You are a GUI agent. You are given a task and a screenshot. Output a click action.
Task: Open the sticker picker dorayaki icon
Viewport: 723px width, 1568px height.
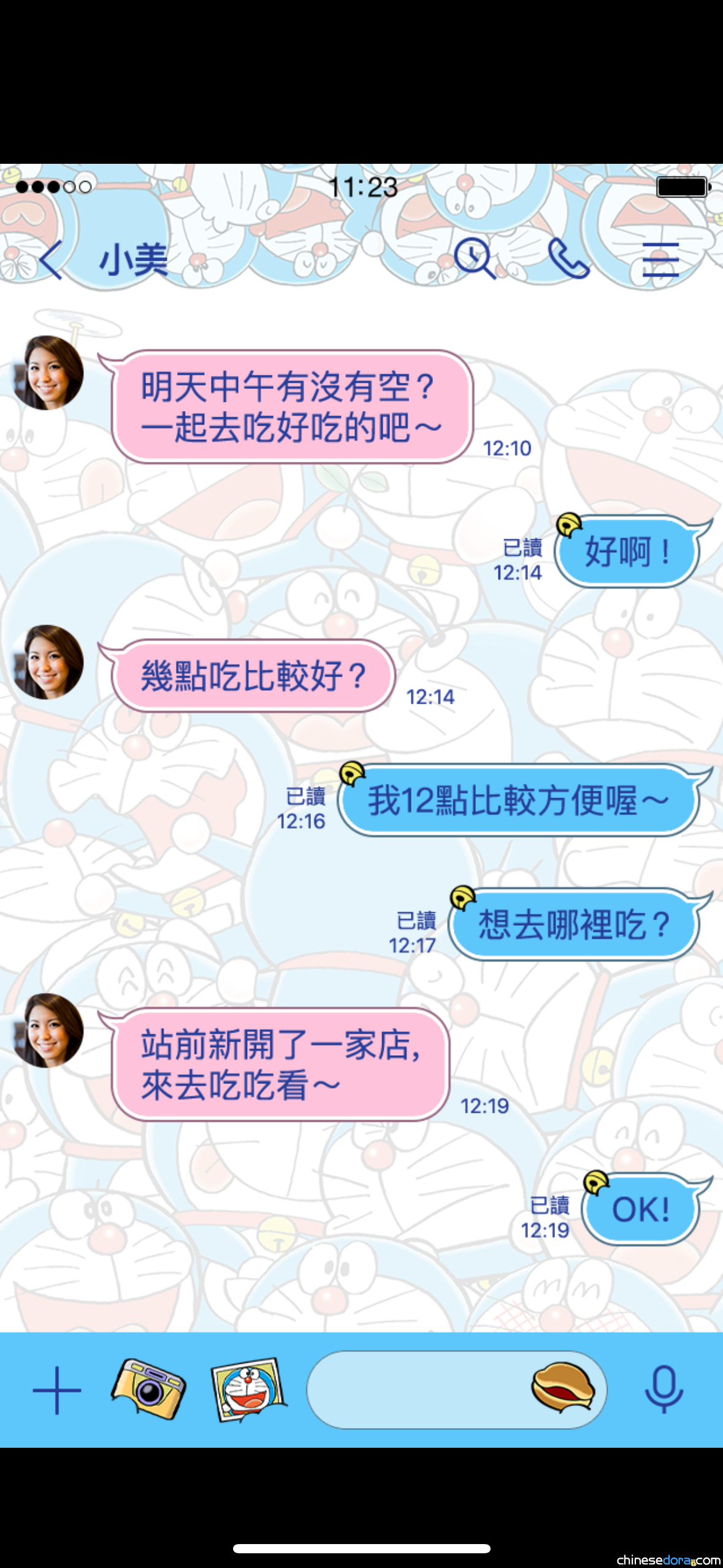pos(562,1388)
